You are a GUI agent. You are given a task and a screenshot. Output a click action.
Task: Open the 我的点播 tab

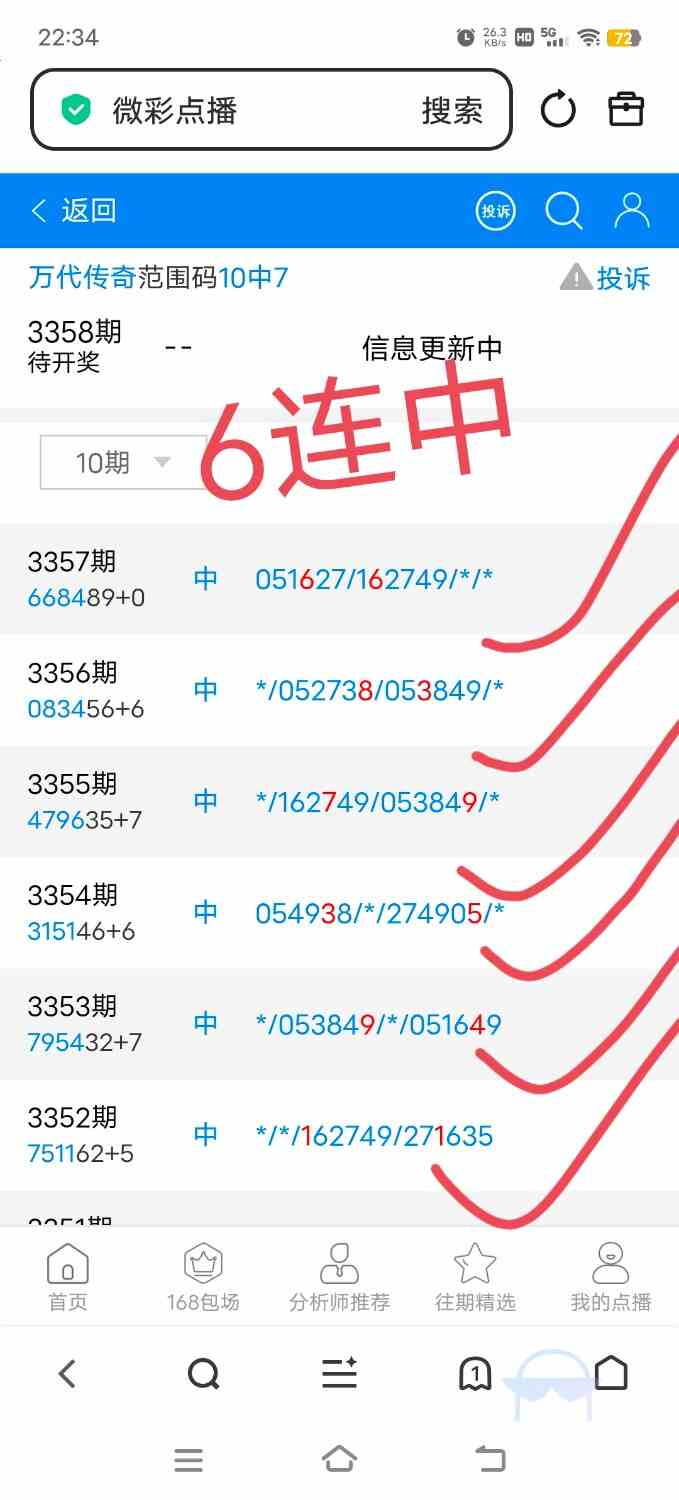[x=611, y=1278]
